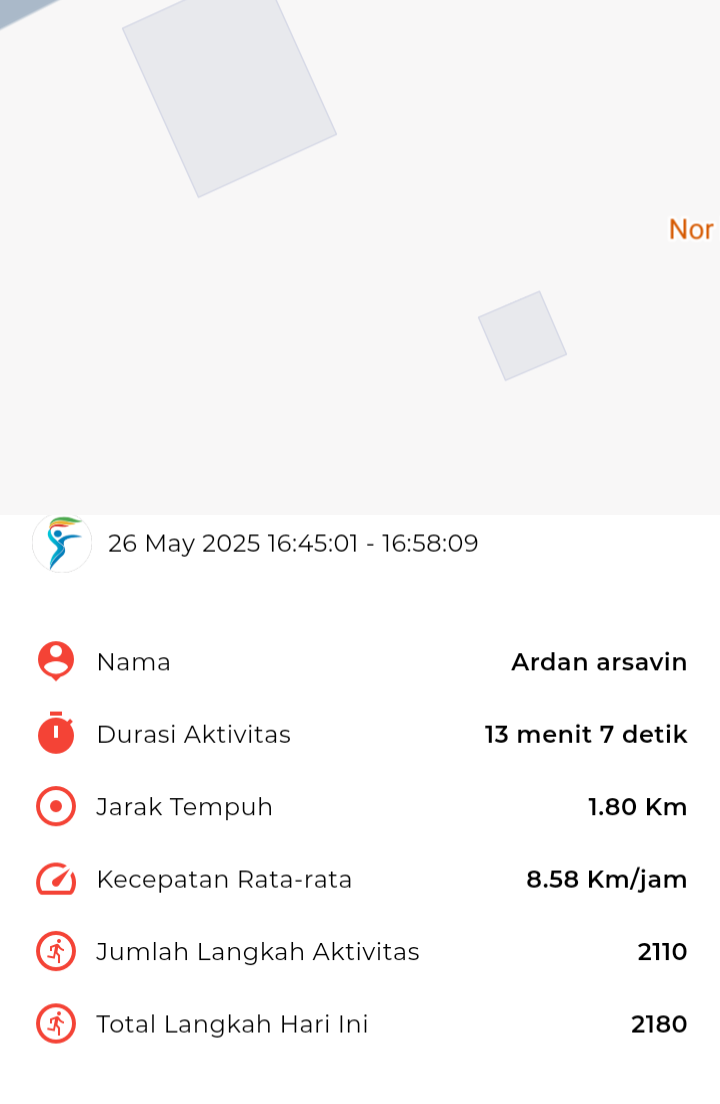Tap the colorful runner emblem in the summary header
Viewport: 720px width, 1104px height.
coord(61,543)
